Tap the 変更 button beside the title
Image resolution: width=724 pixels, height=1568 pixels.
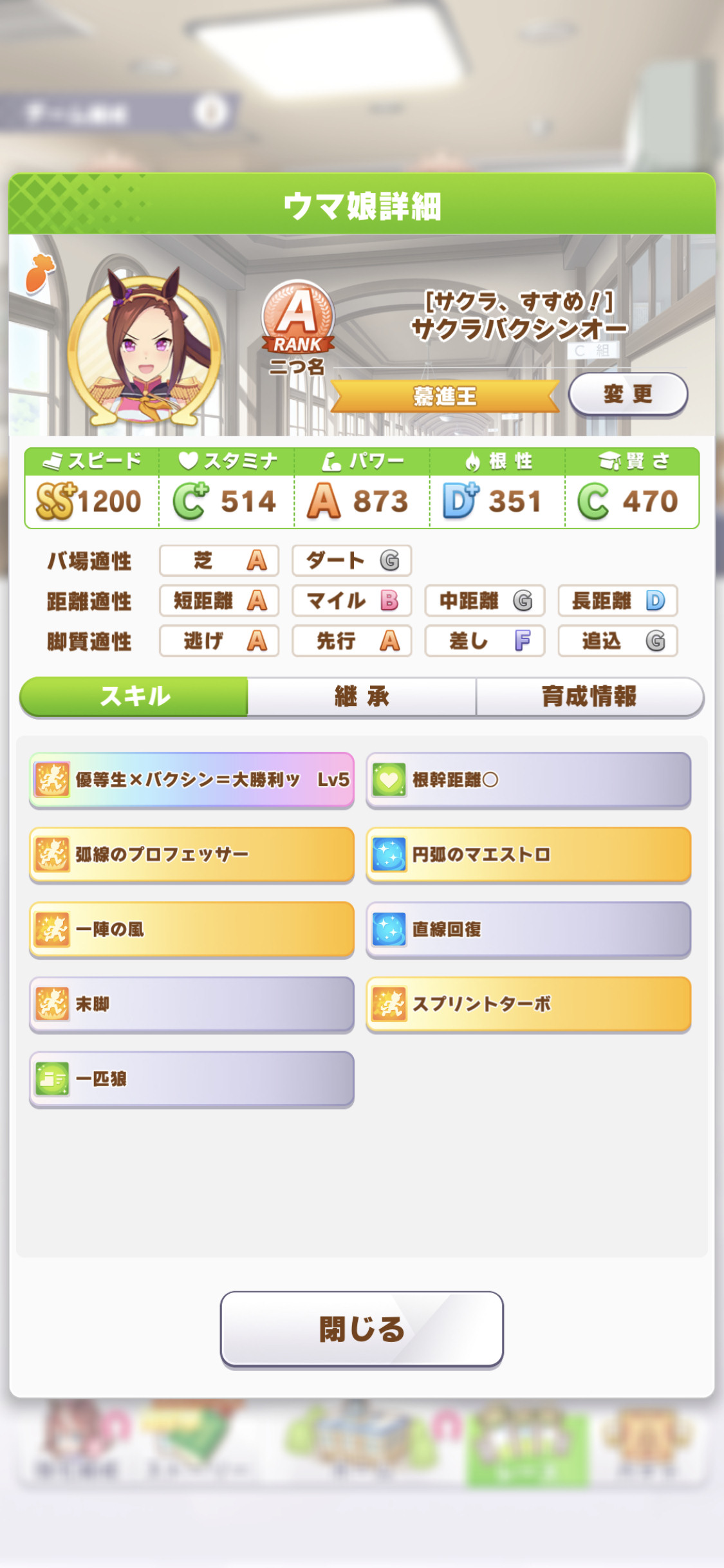[628, 394]
